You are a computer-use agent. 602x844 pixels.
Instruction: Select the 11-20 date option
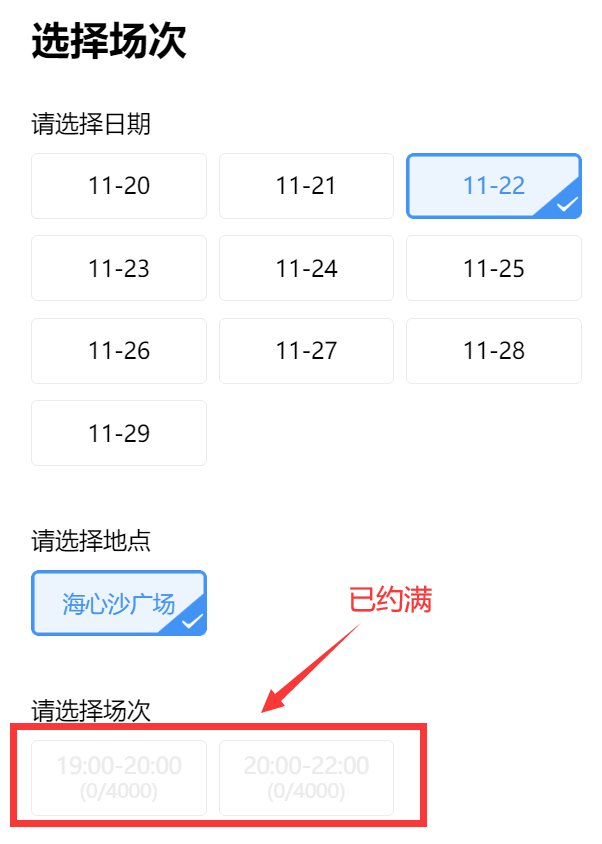click(119, 186)
